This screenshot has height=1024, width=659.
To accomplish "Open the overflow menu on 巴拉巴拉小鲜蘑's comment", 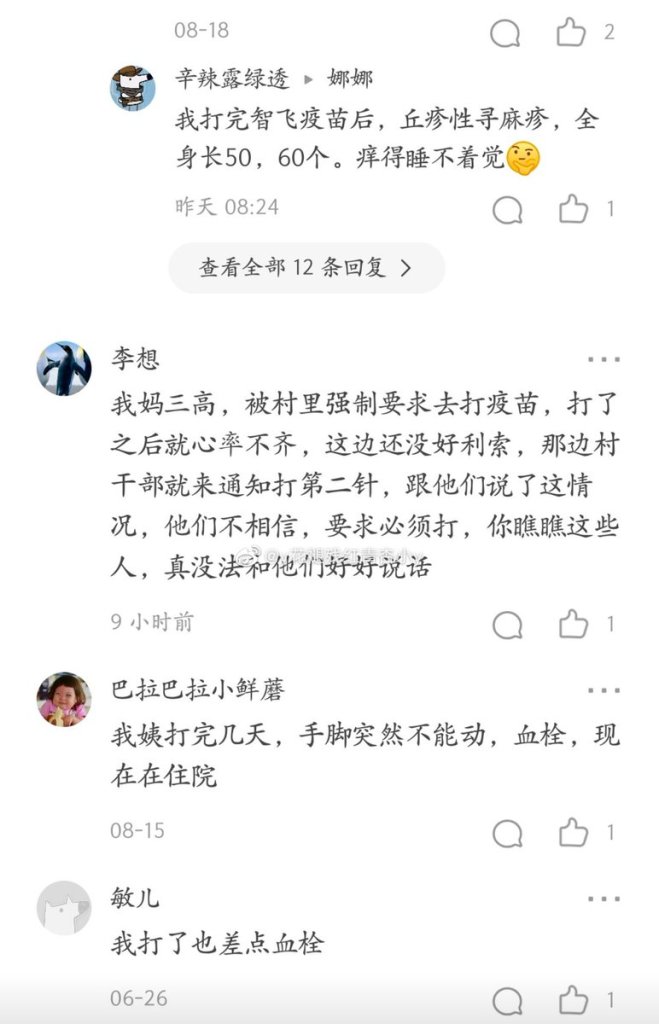I will point(603,690).
